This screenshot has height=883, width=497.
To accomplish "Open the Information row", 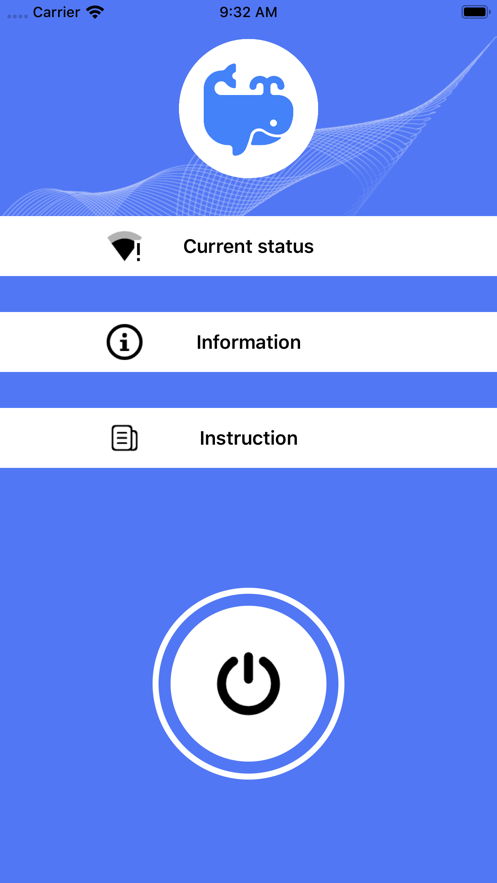I will click(x=248, y=342).
